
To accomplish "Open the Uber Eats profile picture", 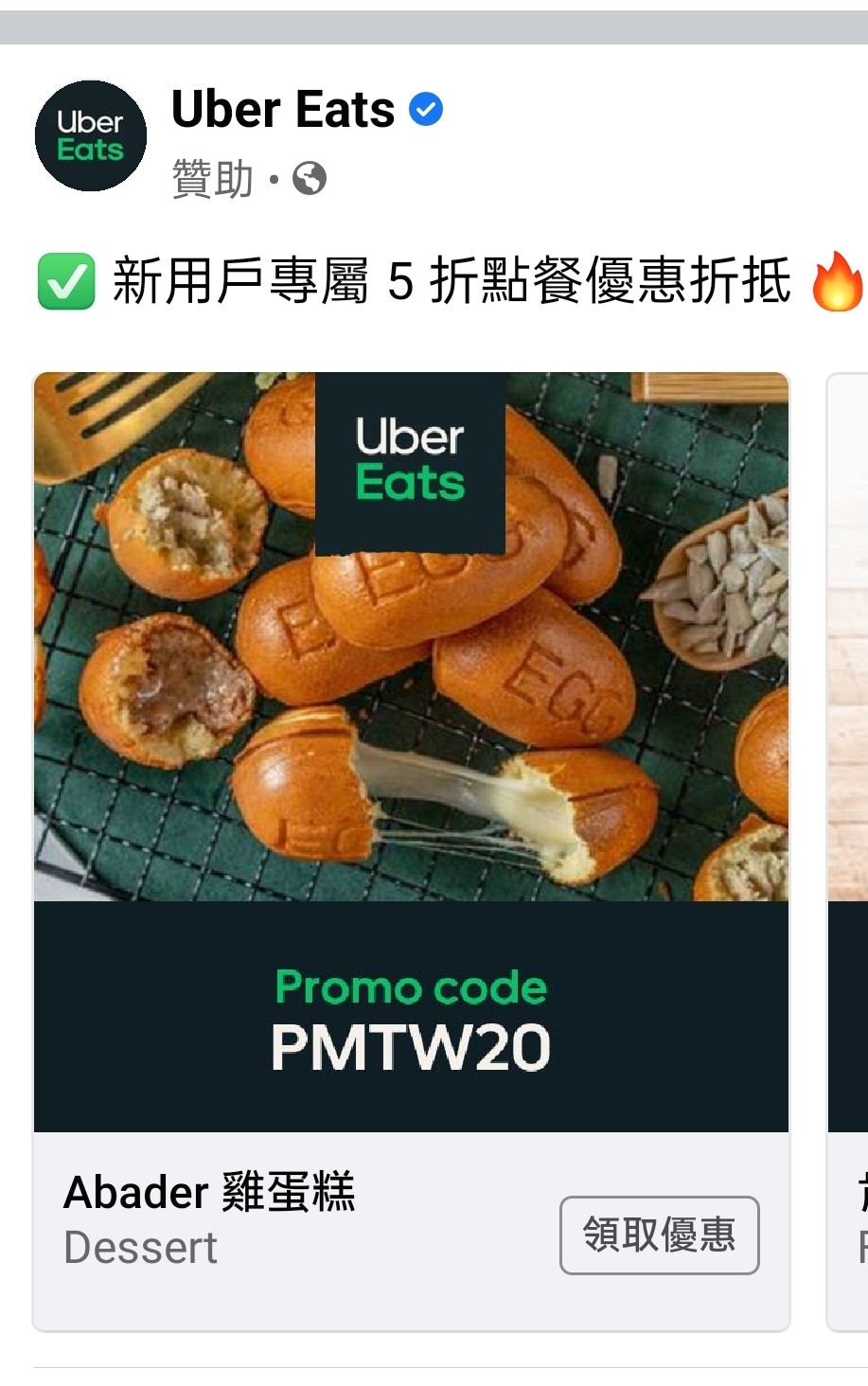I will click(x=91, y=135).
